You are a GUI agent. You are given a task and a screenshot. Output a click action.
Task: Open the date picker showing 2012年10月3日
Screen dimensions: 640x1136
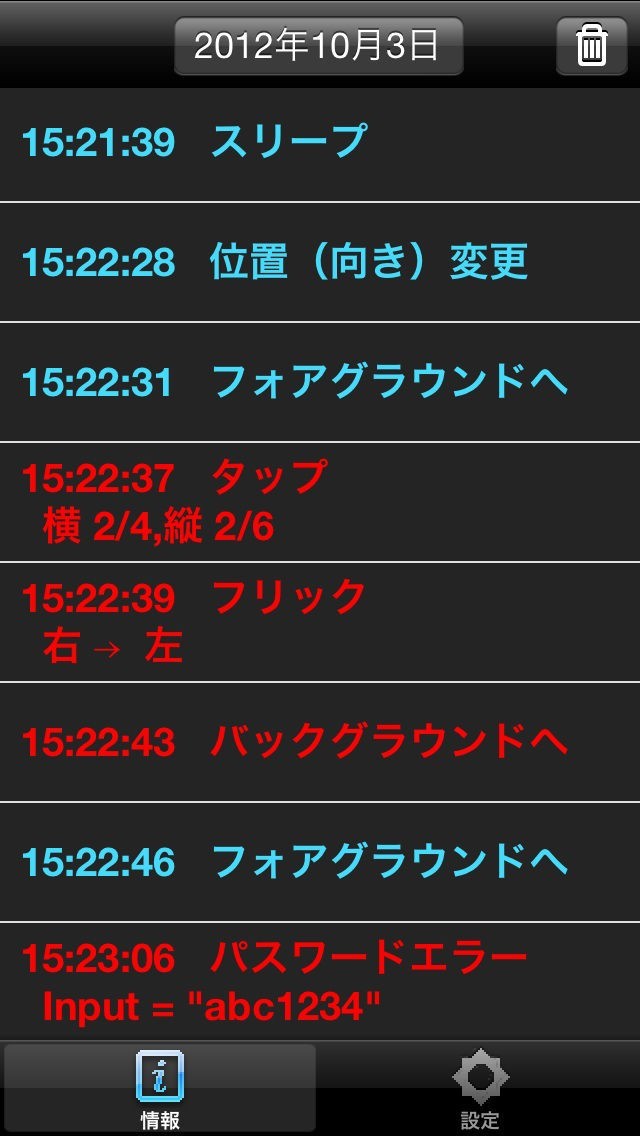click(318, 46)
